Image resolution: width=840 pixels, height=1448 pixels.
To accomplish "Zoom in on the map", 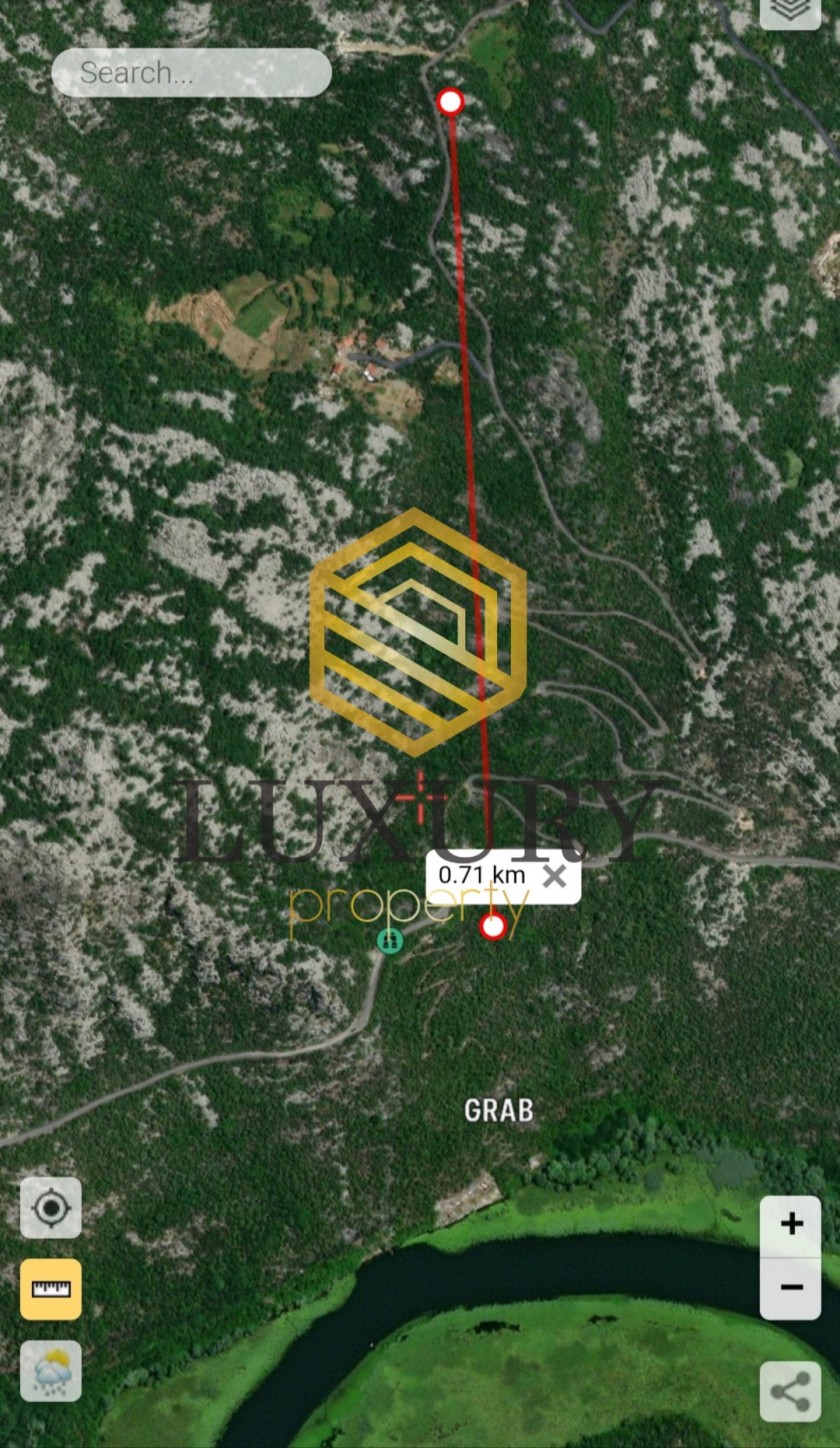I will (x=791, y=1224).
